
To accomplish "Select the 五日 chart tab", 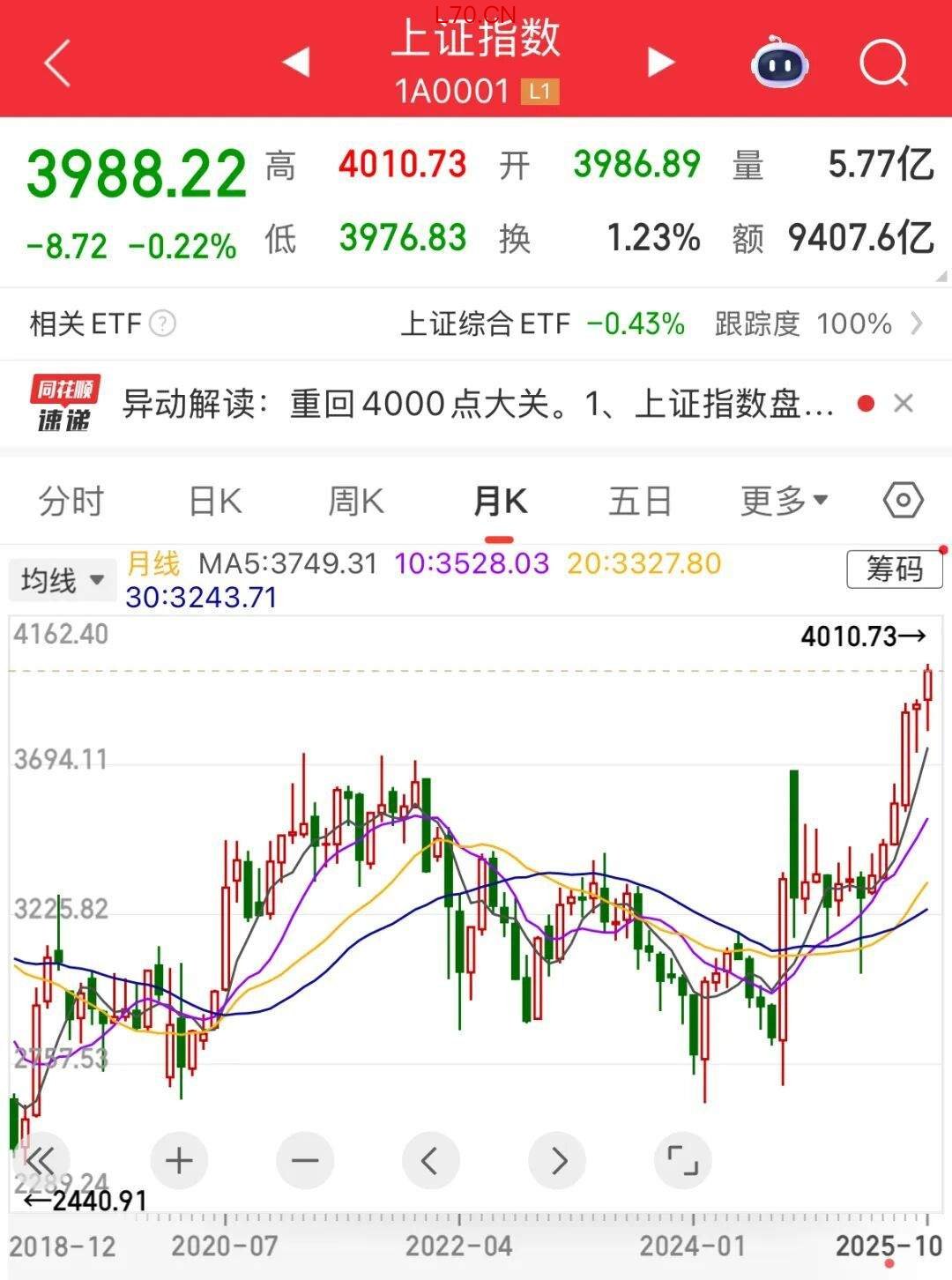I will (x=640, y=502).
